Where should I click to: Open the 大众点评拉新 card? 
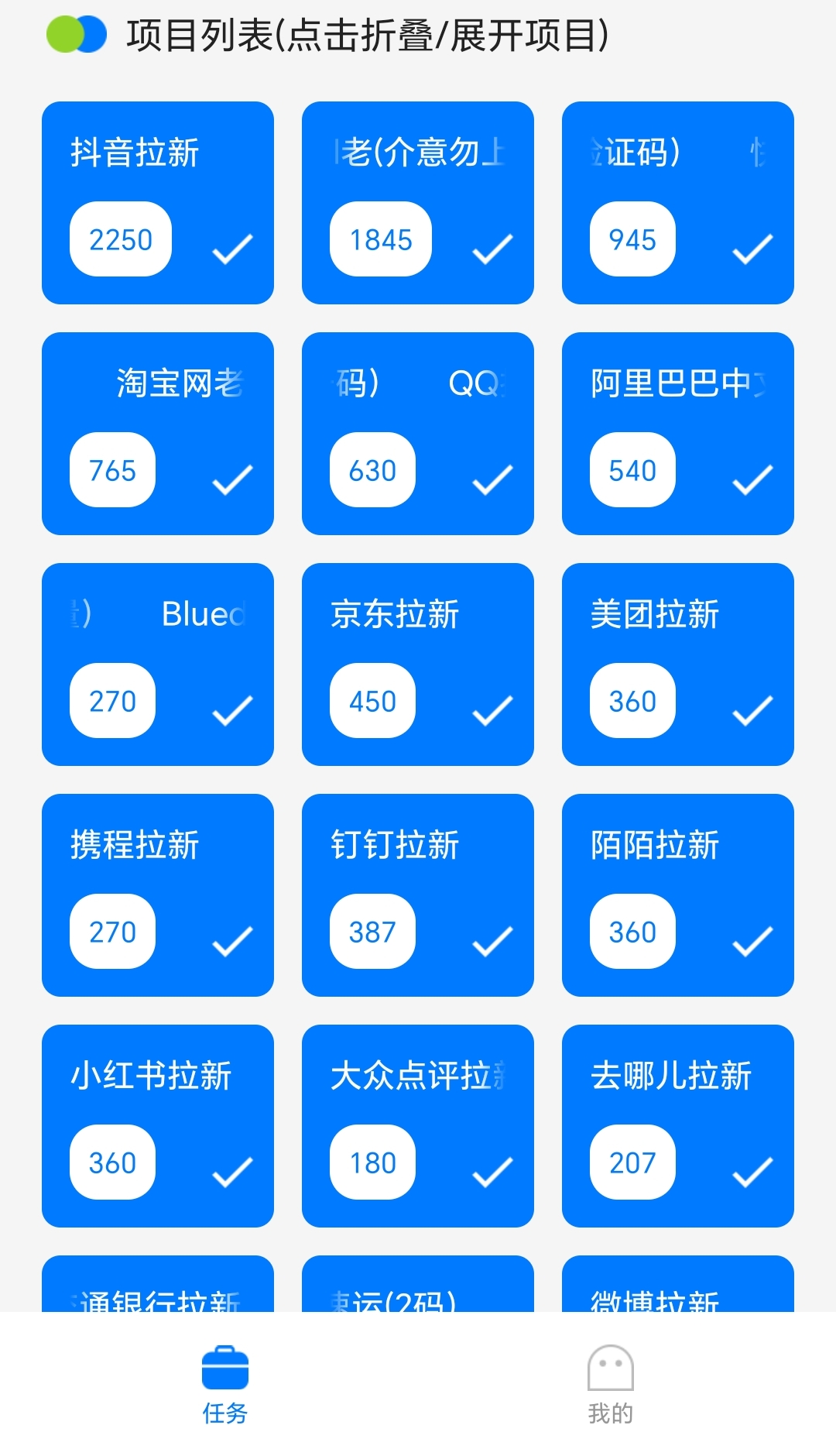[x=418, y=1126]
